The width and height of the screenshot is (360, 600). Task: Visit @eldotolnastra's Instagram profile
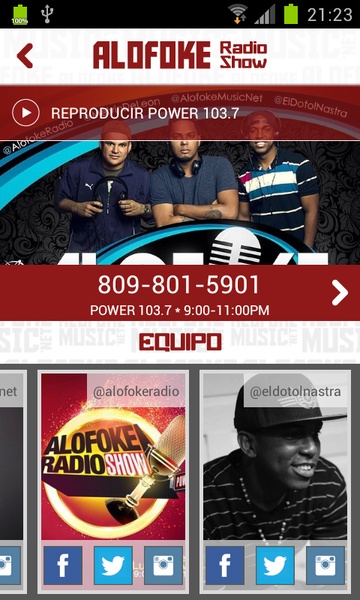pyautogui.click(x=326, y=565)
